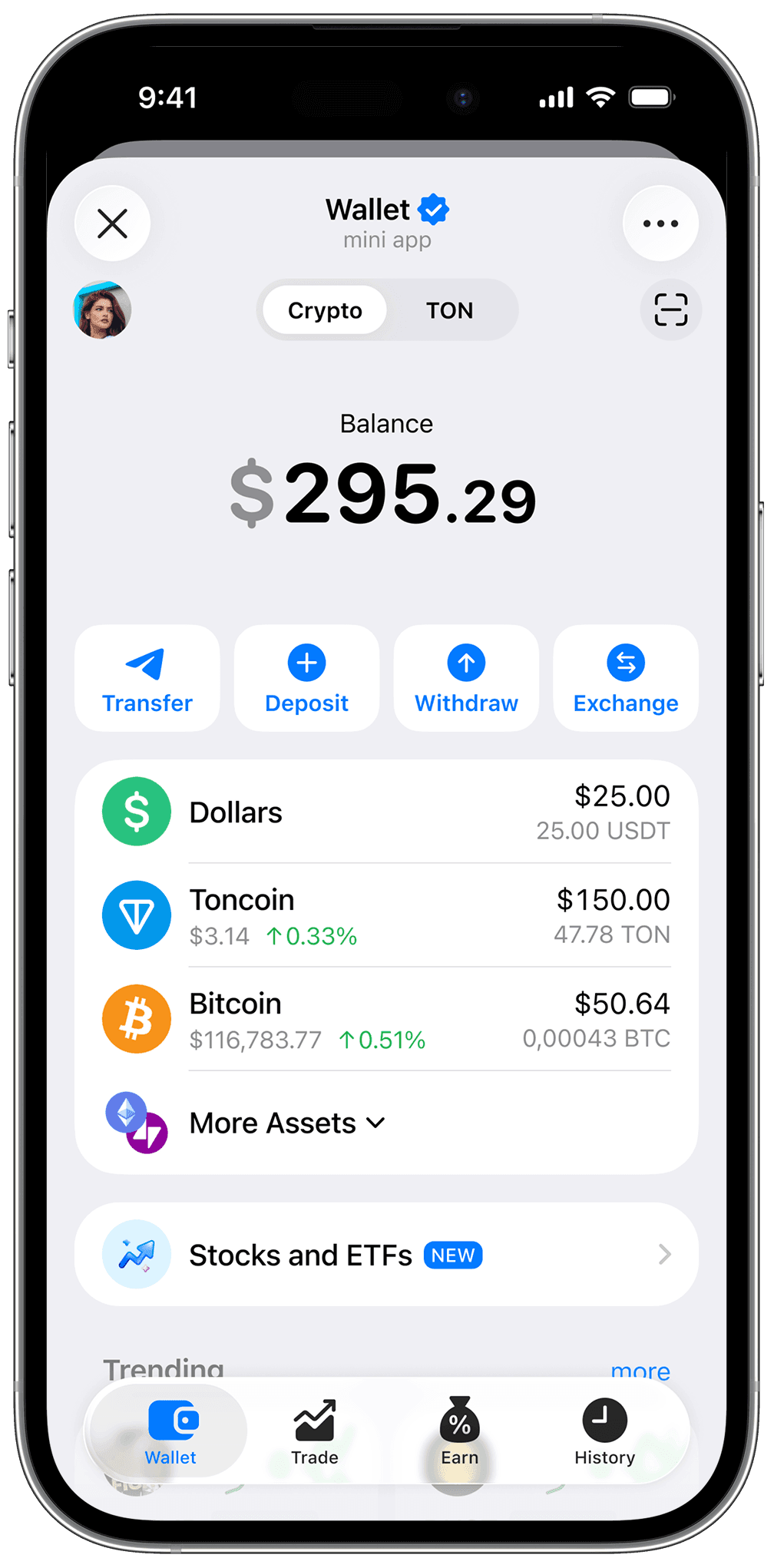Select the Crypto segment
The image size is (774, 1568).
pos(325,310)
